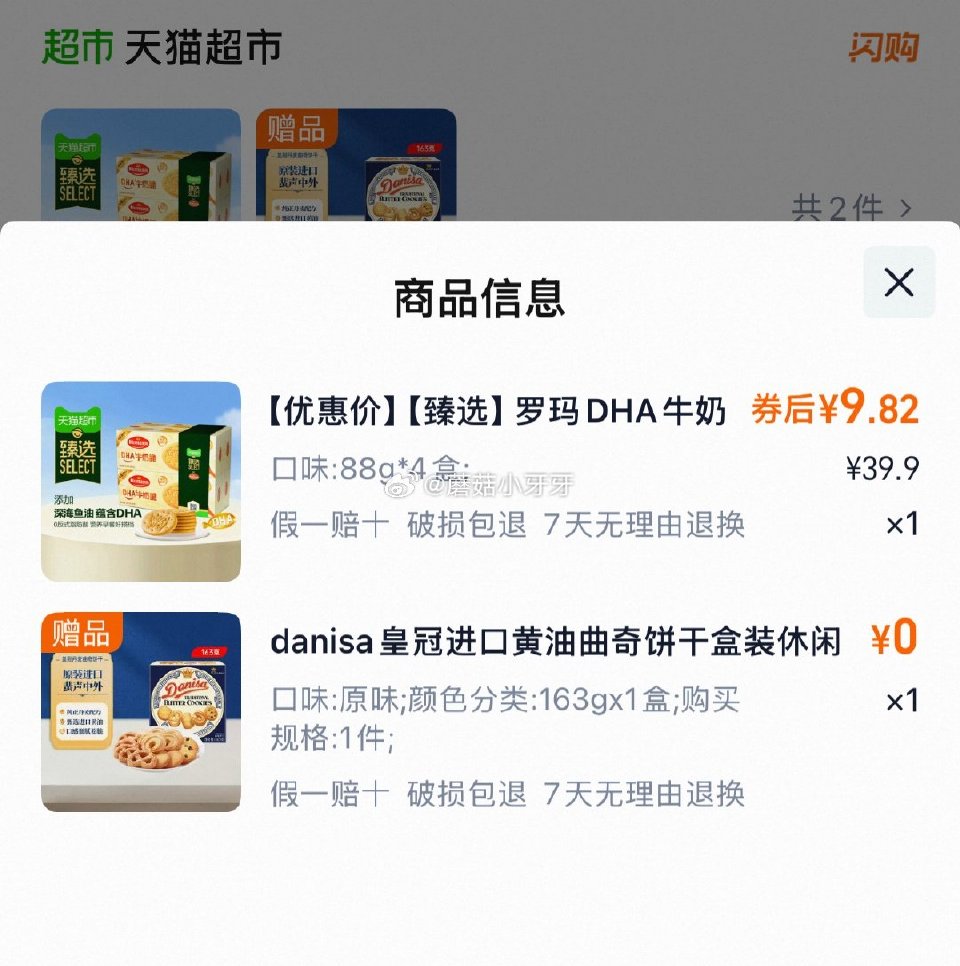Viewport: 960px width, 966px height.
Task: Tap the 券后¥9.82 price display
Action: (835, 409)
